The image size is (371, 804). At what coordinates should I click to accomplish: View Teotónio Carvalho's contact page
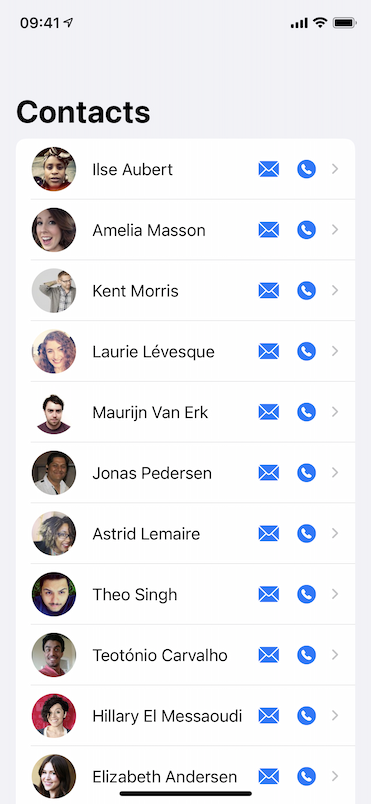(x=186, y=655)
